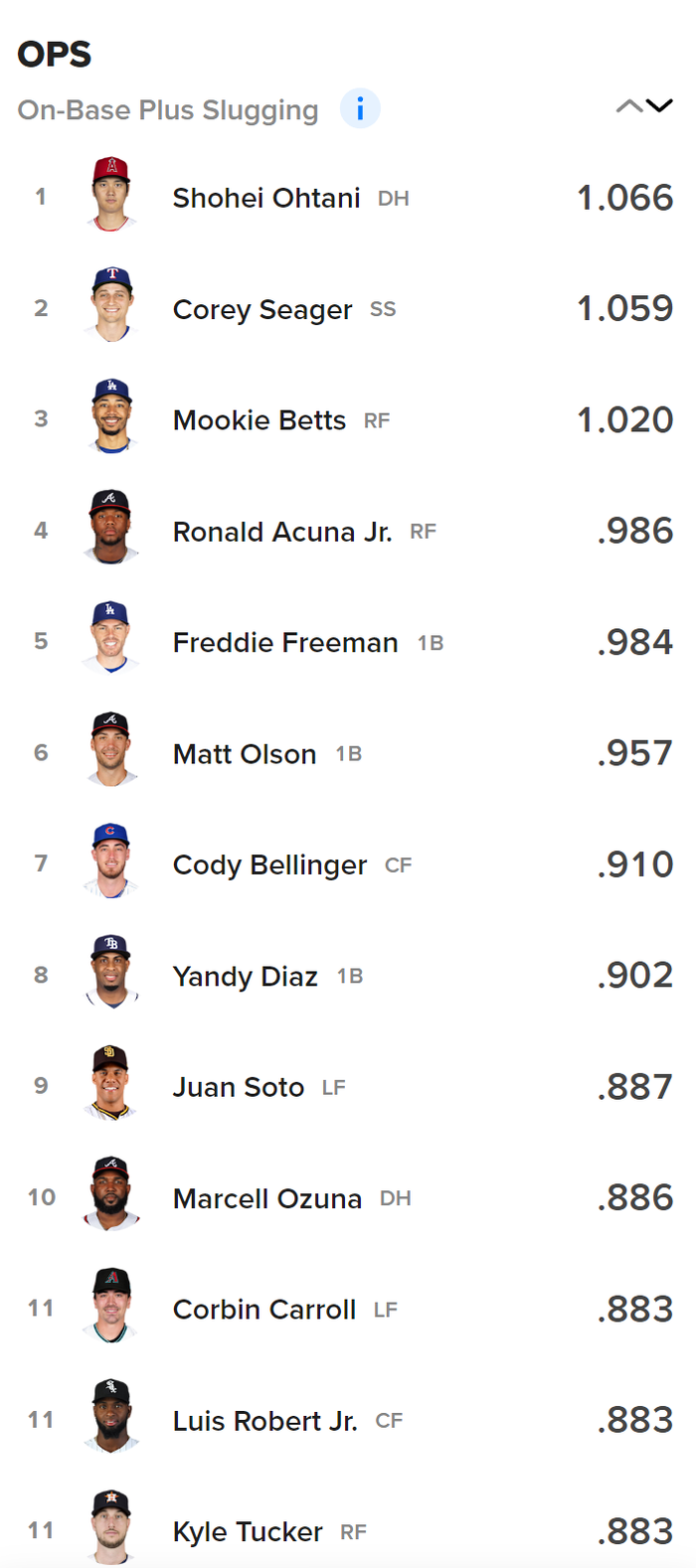Open Freddie Freeman's entry

[348, 642]
